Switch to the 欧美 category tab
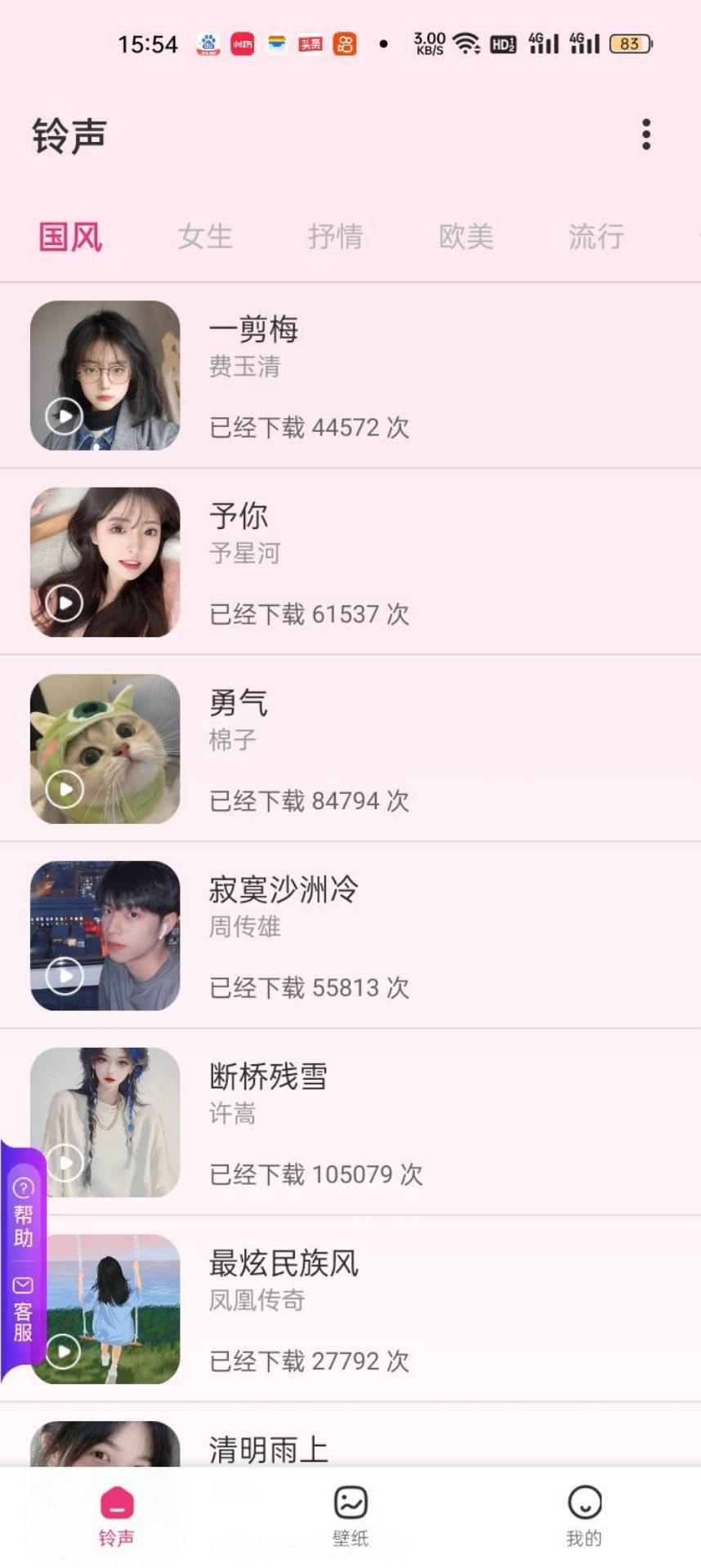Viewport: 701px width, 1568px height. (466, 237)
